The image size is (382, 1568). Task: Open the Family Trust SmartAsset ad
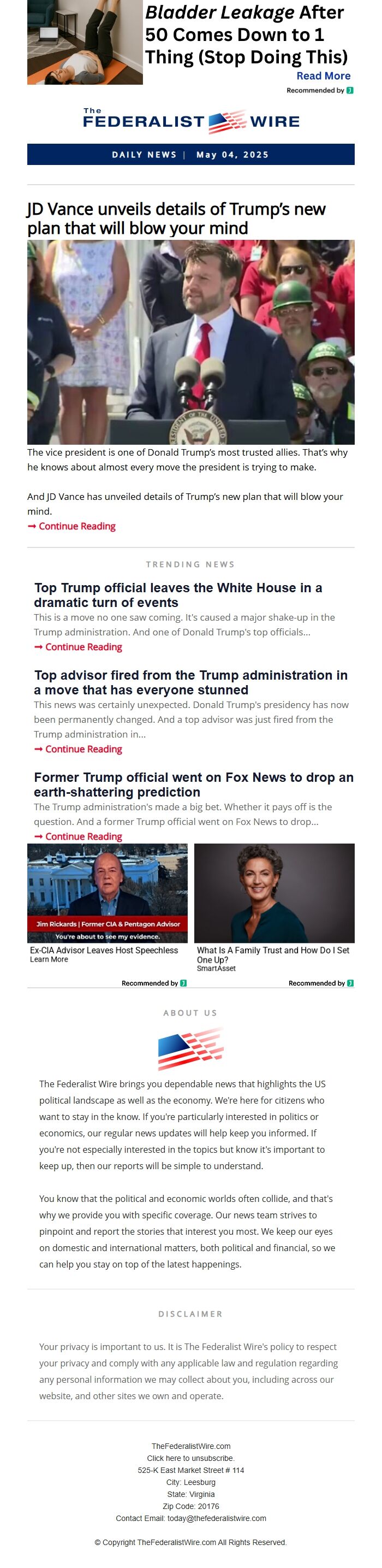(x=272, y=954)
